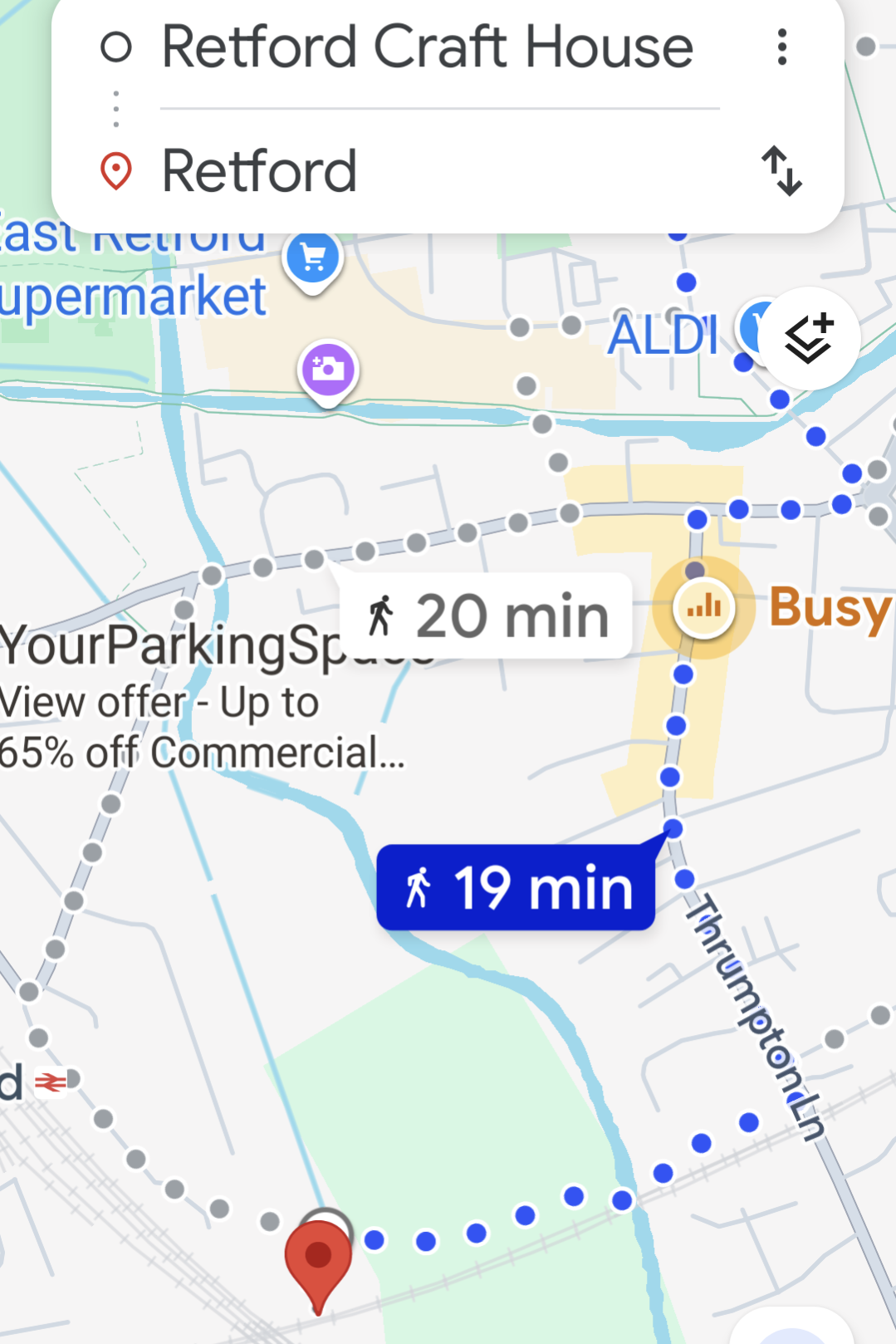The width and height of the screenshot is (896, 1344).
Task: Change the Retford destination field
Action: pyautogui.click(x=427, y=171)
